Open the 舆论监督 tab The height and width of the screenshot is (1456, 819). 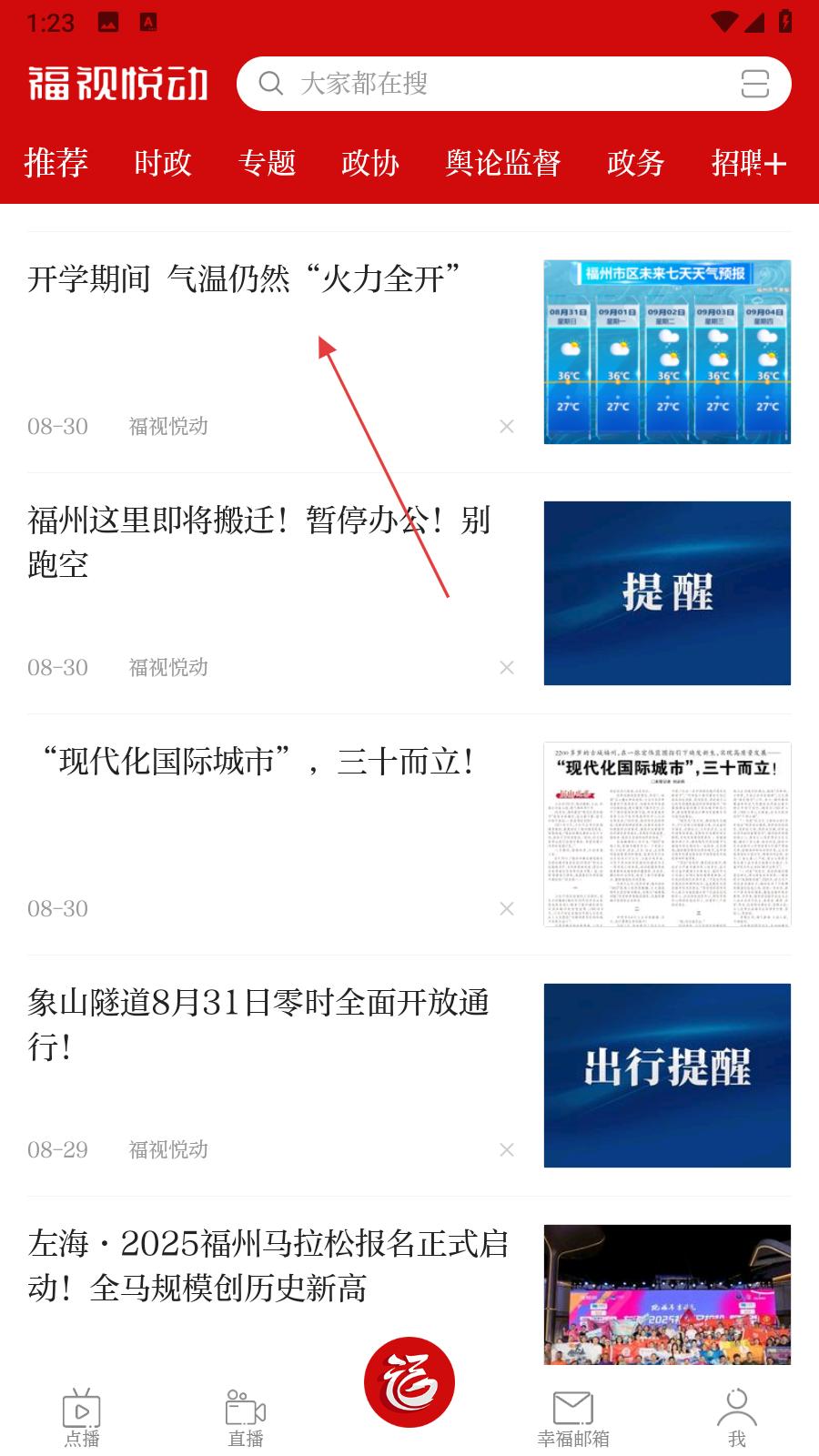click(x=503, y=163)
